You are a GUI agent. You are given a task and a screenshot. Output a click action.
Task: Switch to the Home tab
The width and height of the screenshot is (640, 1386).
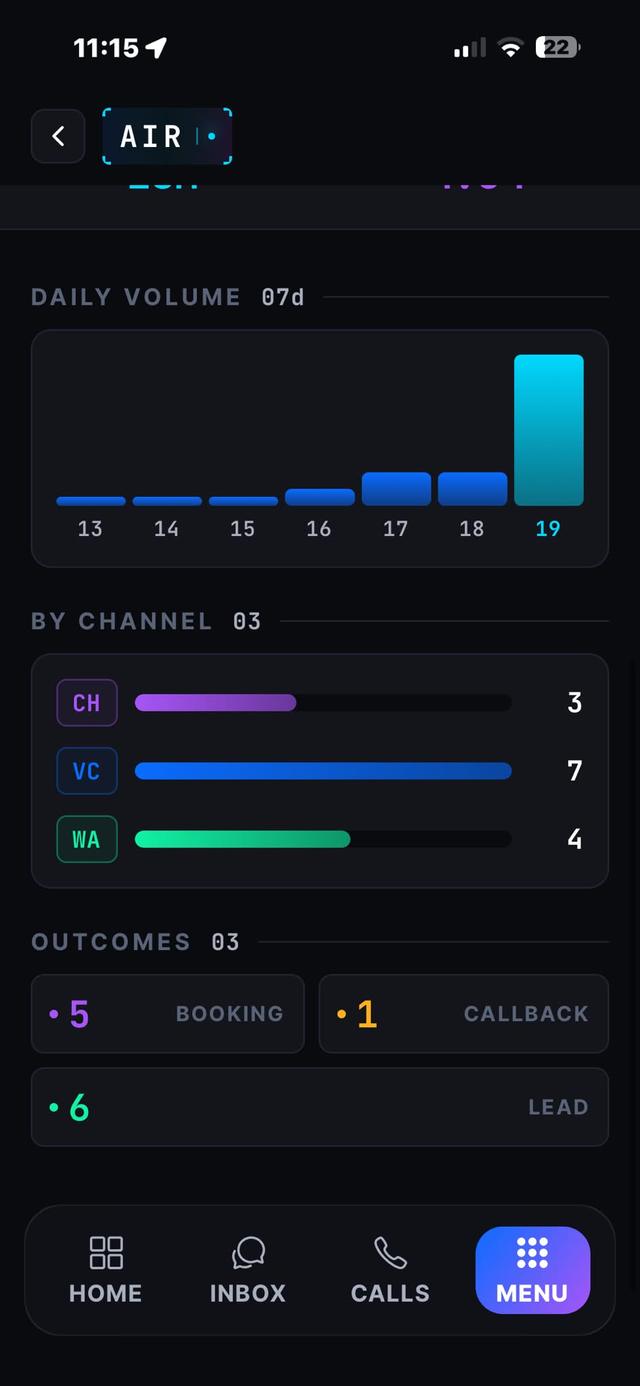105,1270
